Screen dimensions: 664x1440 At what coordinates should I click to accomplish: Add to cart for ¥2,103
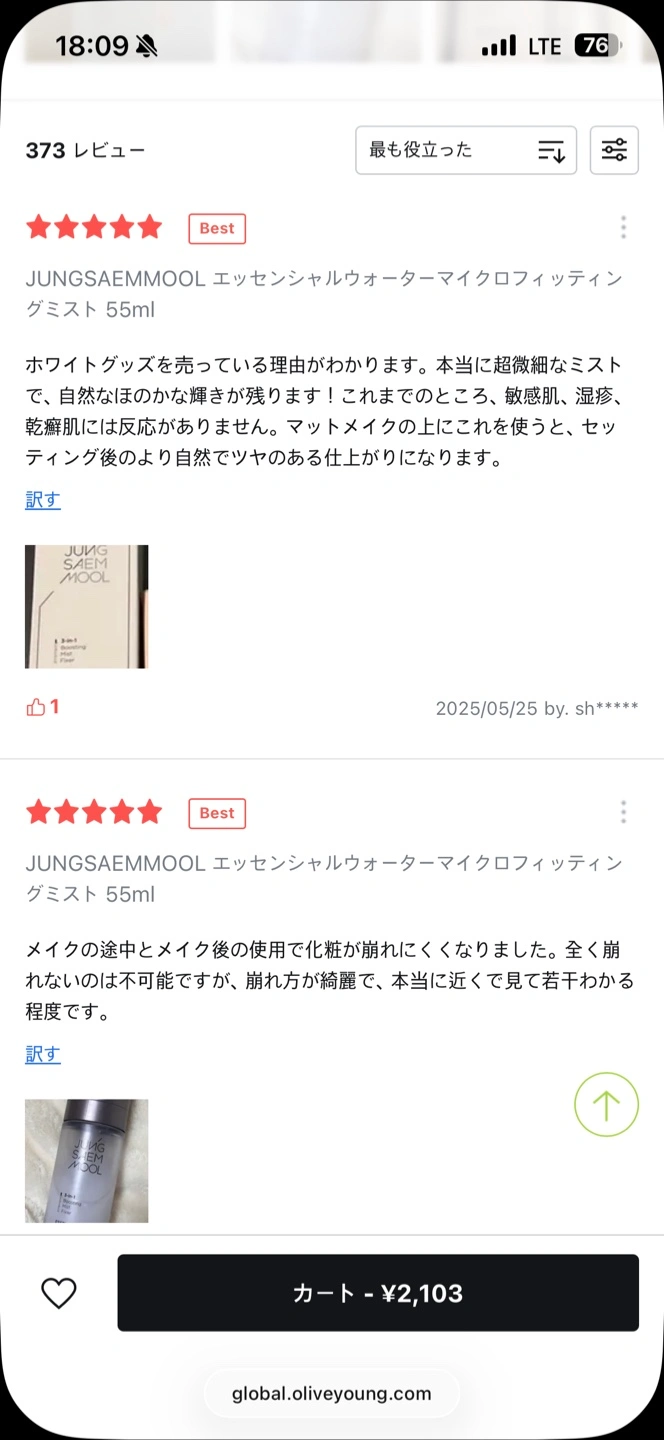378,1293
